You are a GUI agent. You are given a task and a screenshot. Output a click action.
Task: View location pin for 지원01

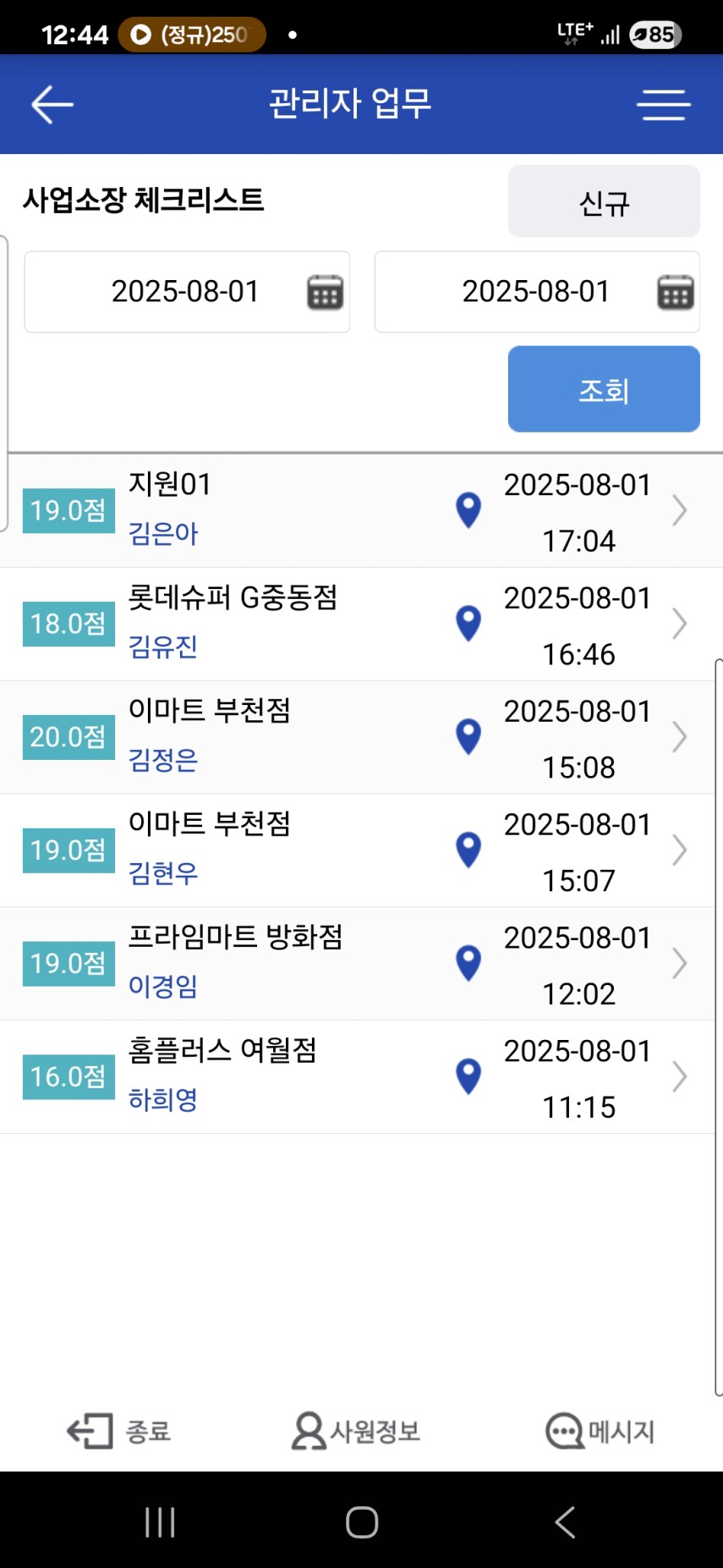pos(468,510)
